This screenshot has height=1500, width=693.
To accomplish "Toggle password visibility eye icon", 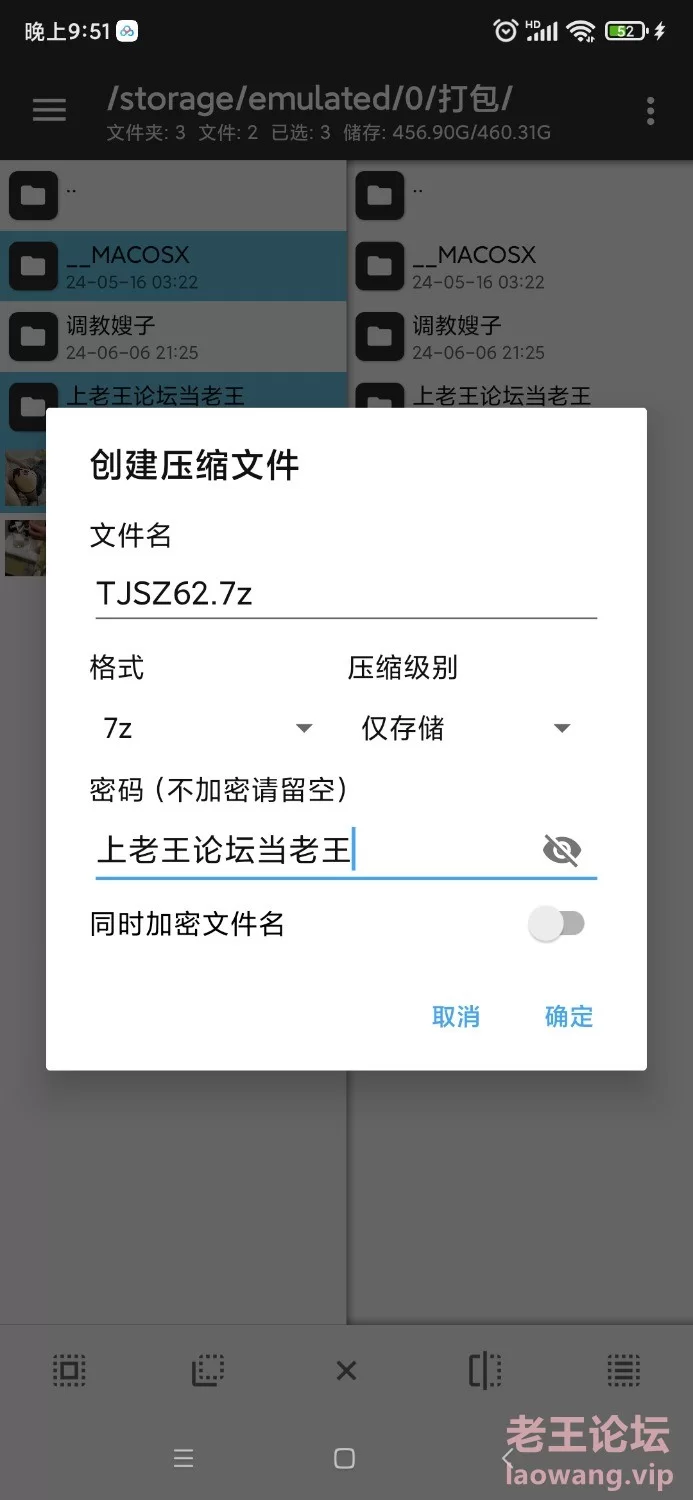I will point(562,851).
